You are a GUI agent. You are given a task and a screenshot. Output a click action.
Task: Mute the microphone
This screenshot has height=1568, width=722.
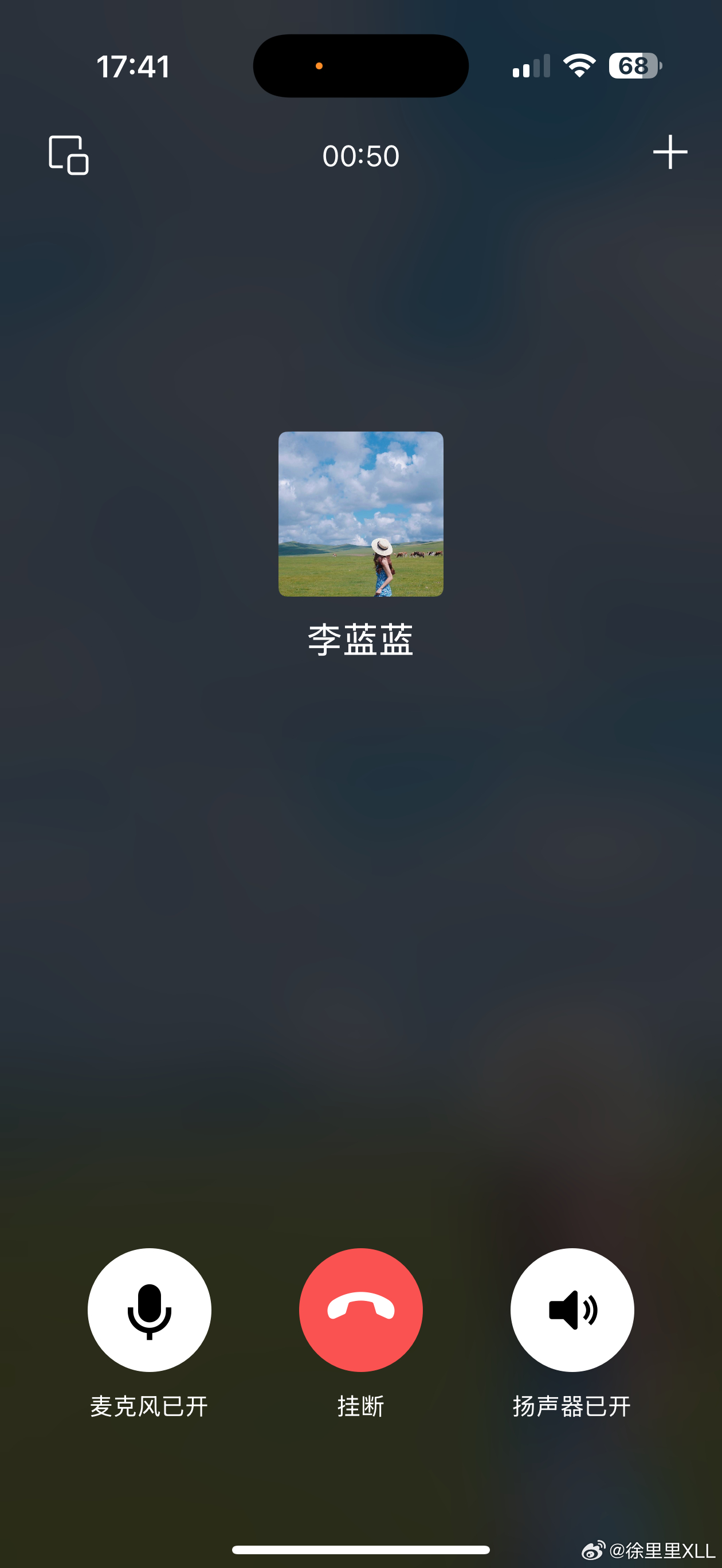coord(149,1311)
